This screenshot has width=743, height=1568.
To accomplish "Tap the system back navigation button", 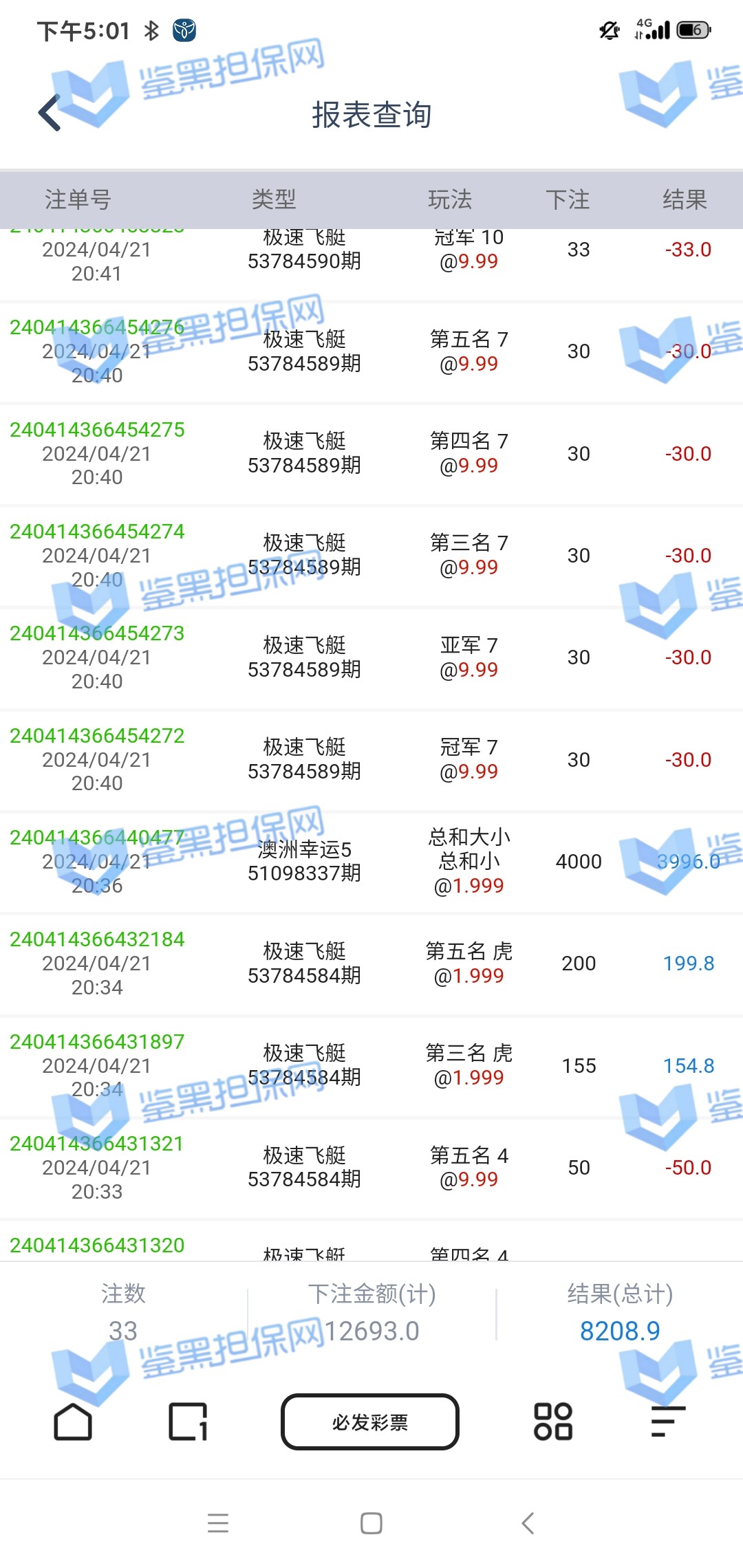I will point(528,1523).
